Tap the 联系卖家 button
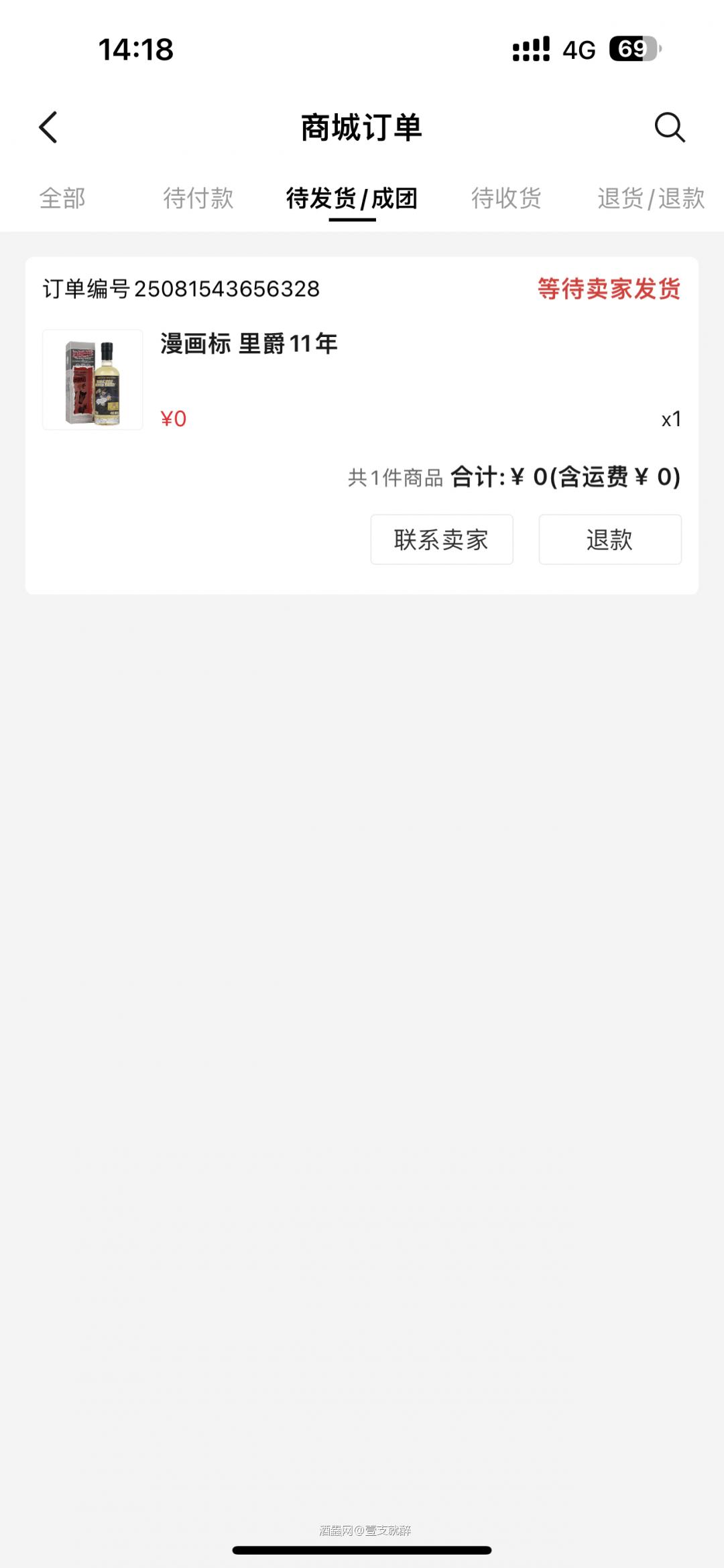The height and width of the screenshot is (1568, 724). 442,539
